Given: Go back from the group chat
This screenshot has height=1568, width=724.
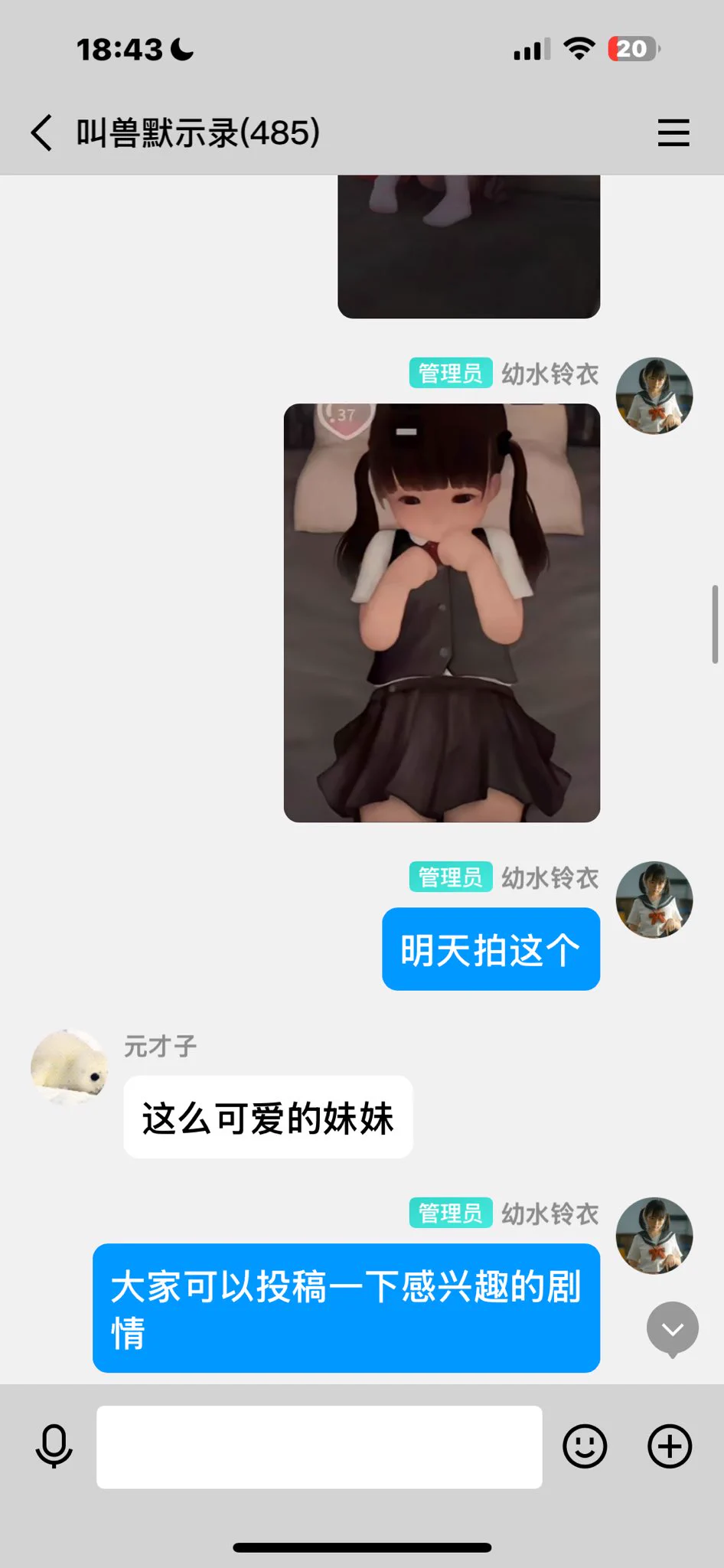Looking at the screenshot, I should pyautogui.click(x=42, y=132).
